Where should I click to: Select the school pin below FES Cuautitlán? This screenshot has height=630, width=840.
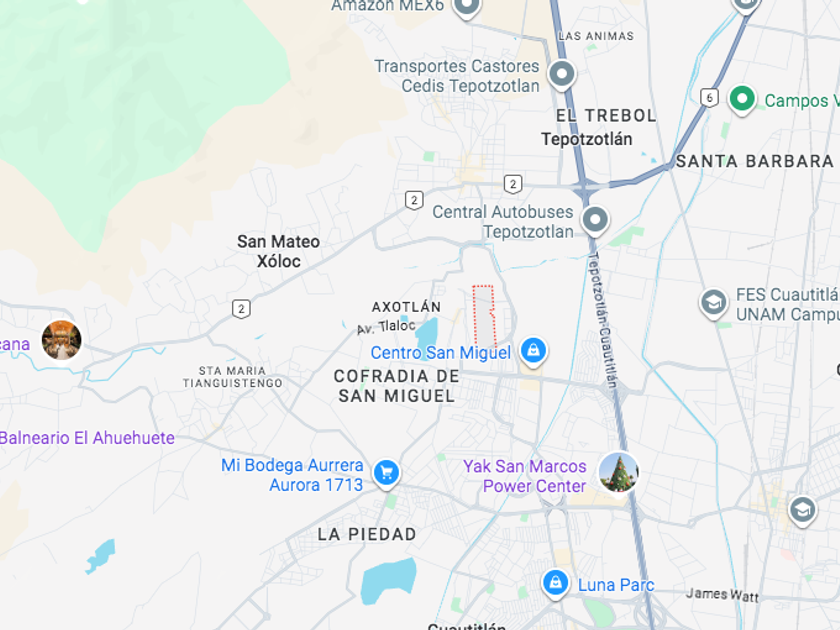click(x=802, y=511)
